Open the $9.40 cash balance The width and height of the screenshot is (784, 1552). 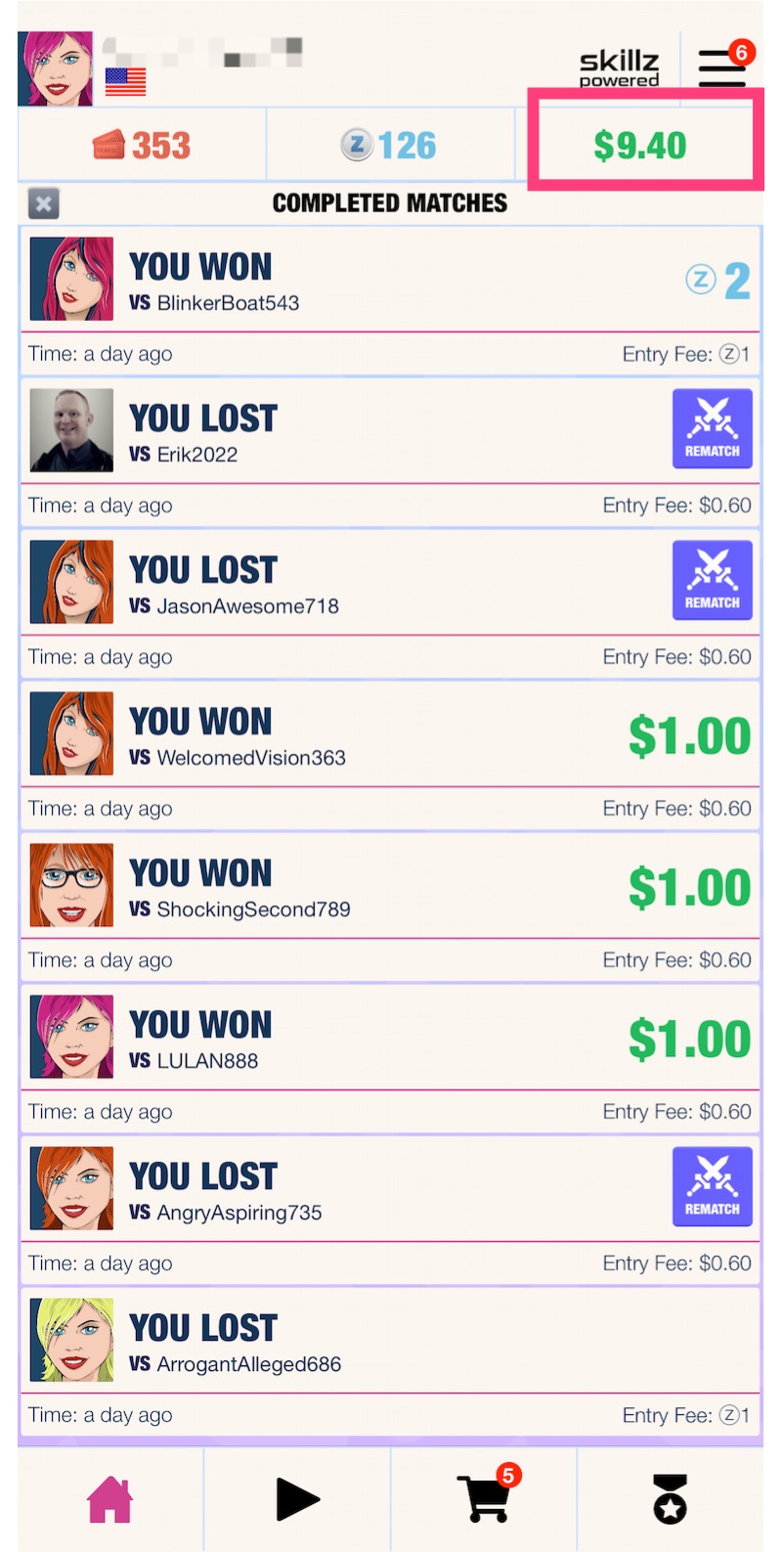pos(640,146)
